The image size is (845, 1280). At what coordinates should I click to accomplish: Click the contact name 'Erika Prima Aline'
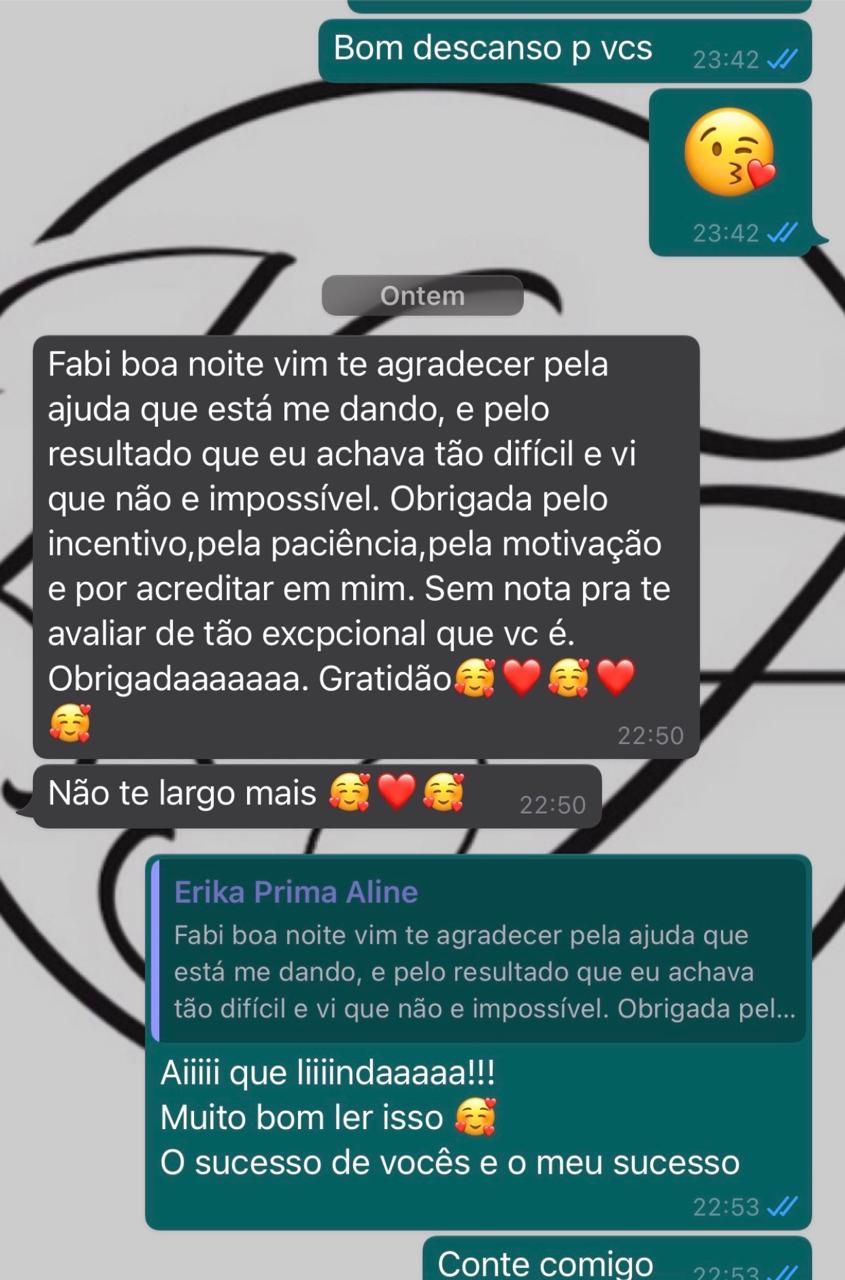296,892
